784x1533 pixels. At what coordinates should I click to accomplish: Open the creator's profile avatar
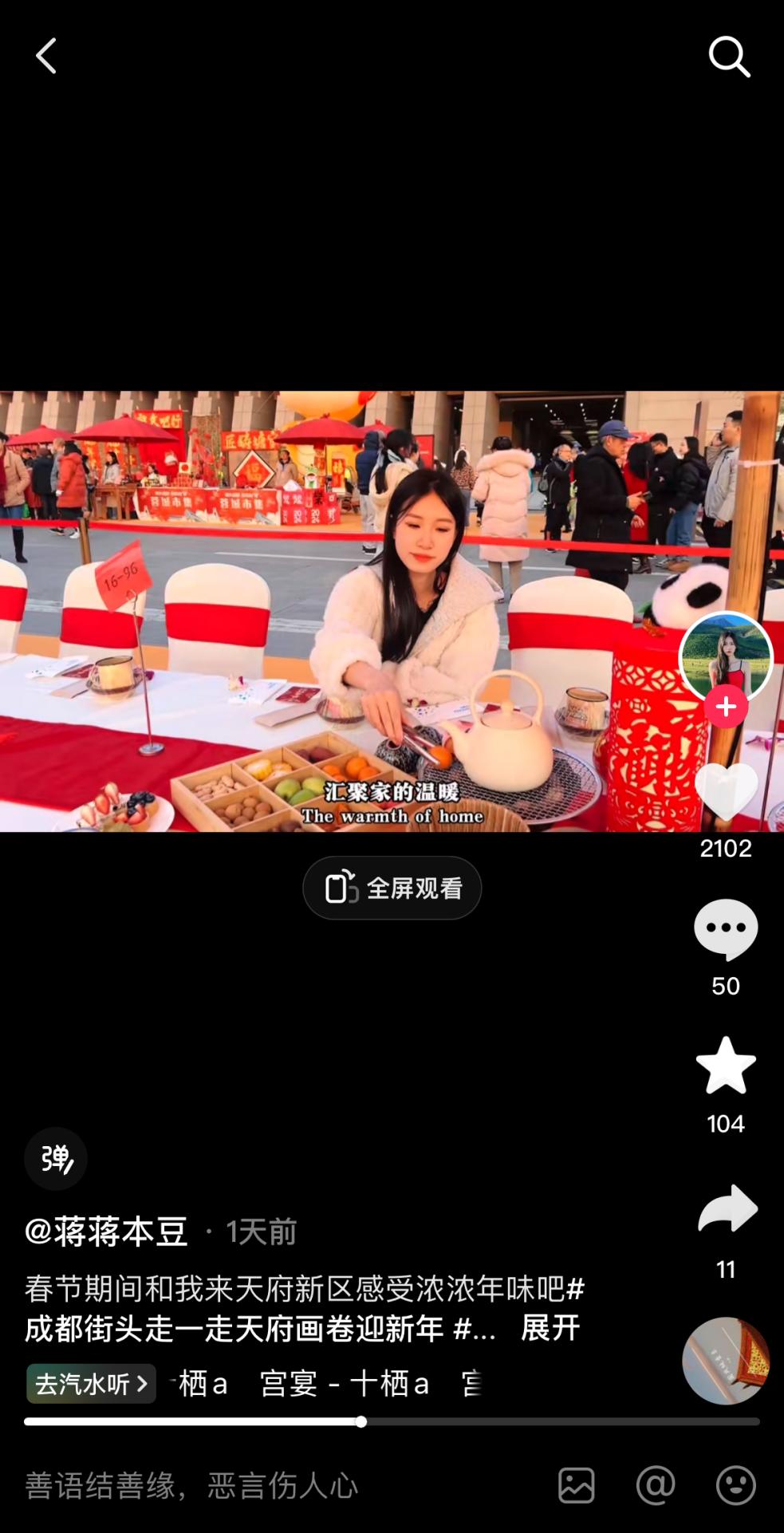pyautogui.click(x=725, y=656)
